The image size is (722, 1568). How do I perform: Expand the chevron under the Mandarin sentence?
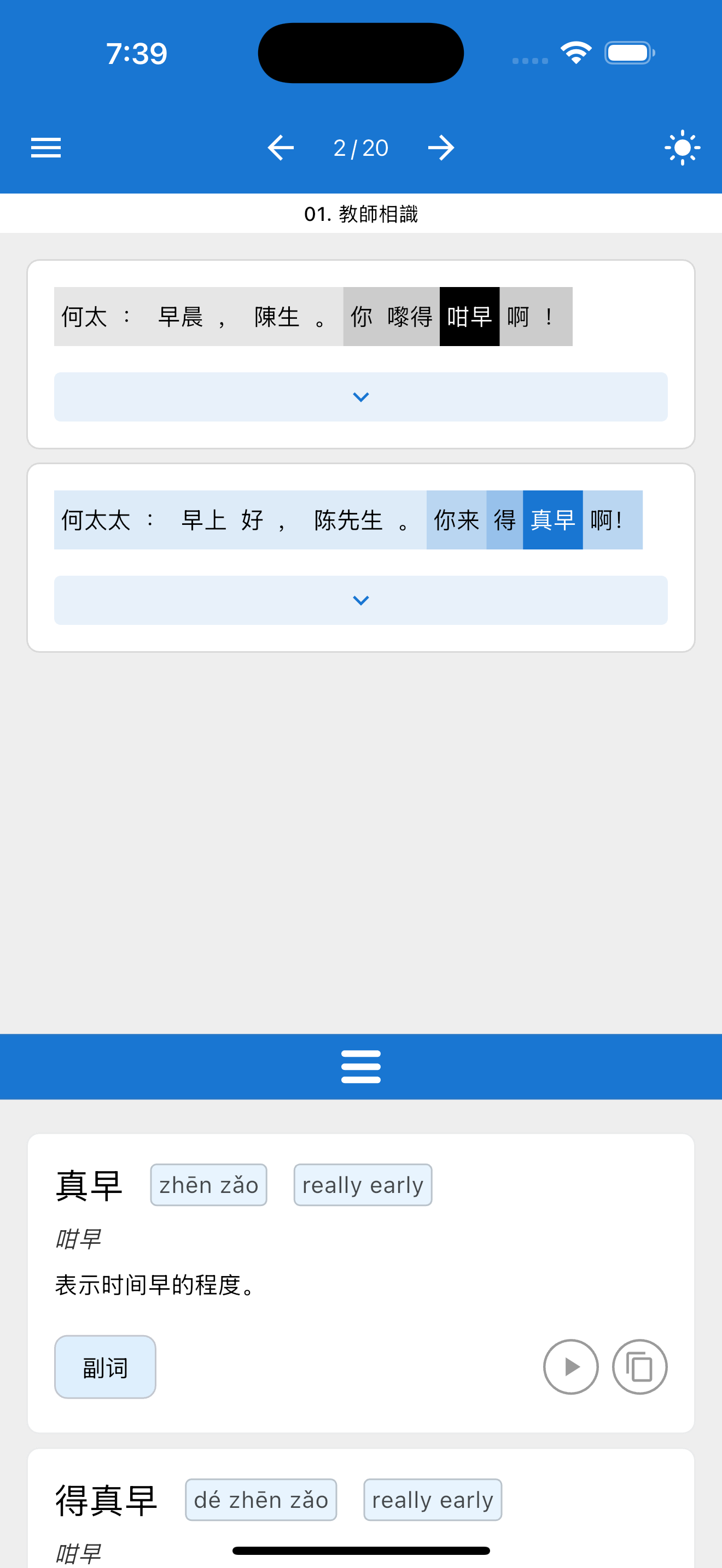point(360,600)
